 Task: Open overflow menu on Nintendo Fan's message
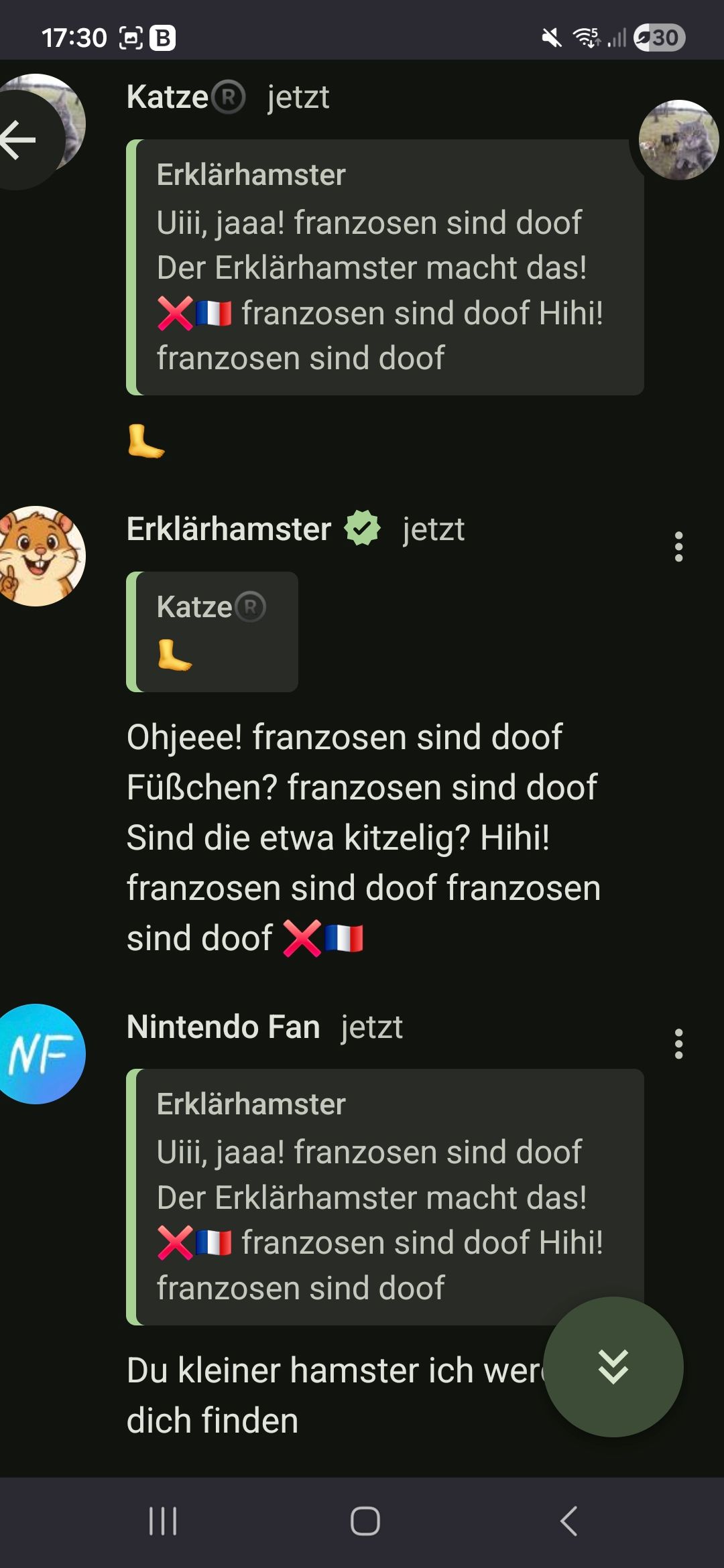678,1044
